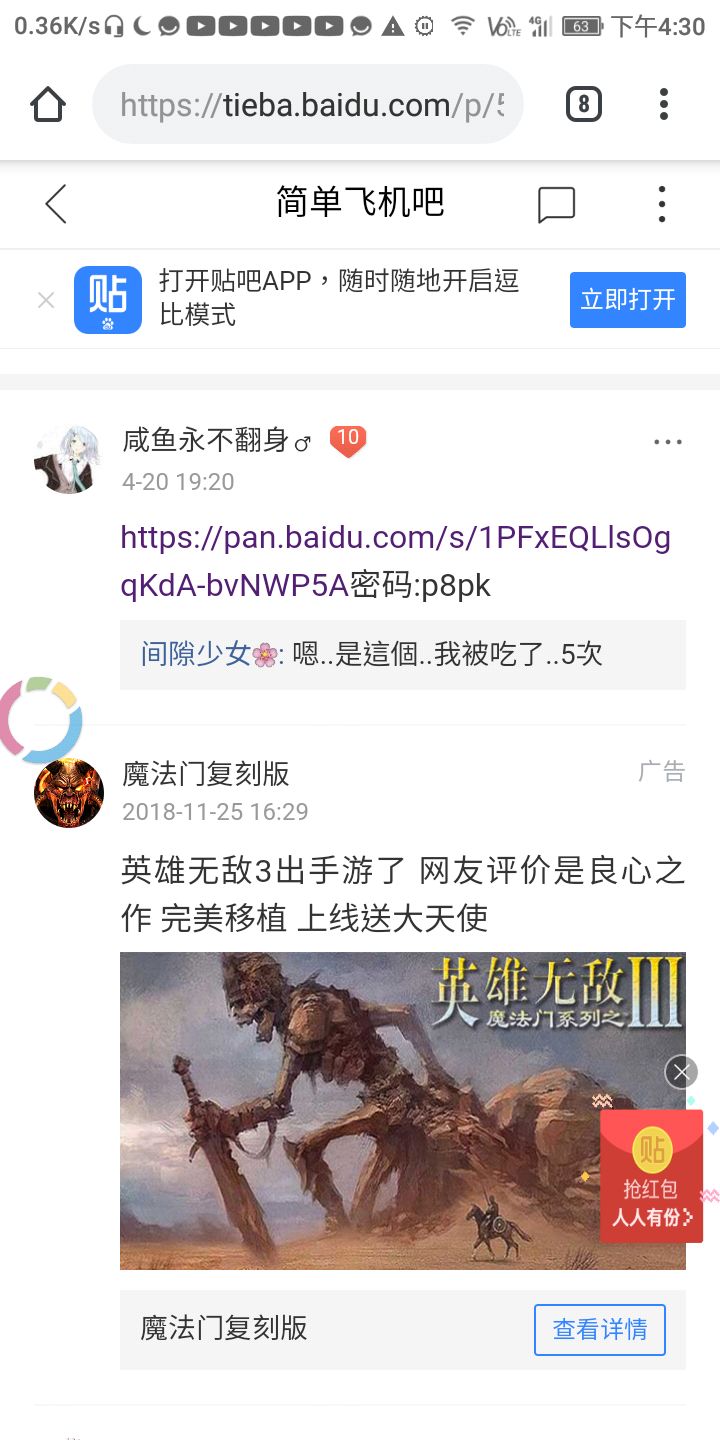The height and width of the screenshot is (1440, 720).
Task: Open the browser overflow menu
Action: click(x=663, y=104)
